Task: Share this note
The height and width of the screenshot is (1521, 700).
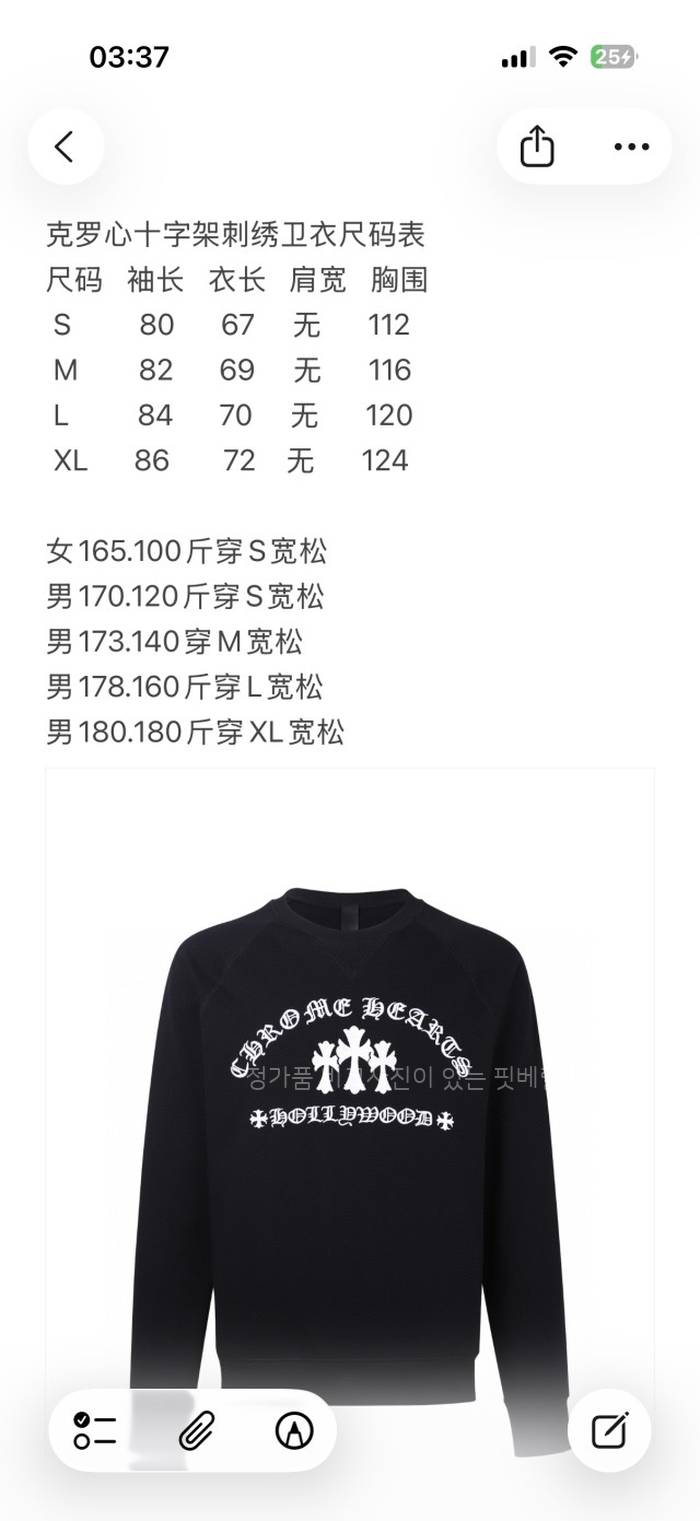Action: point(537,147)
